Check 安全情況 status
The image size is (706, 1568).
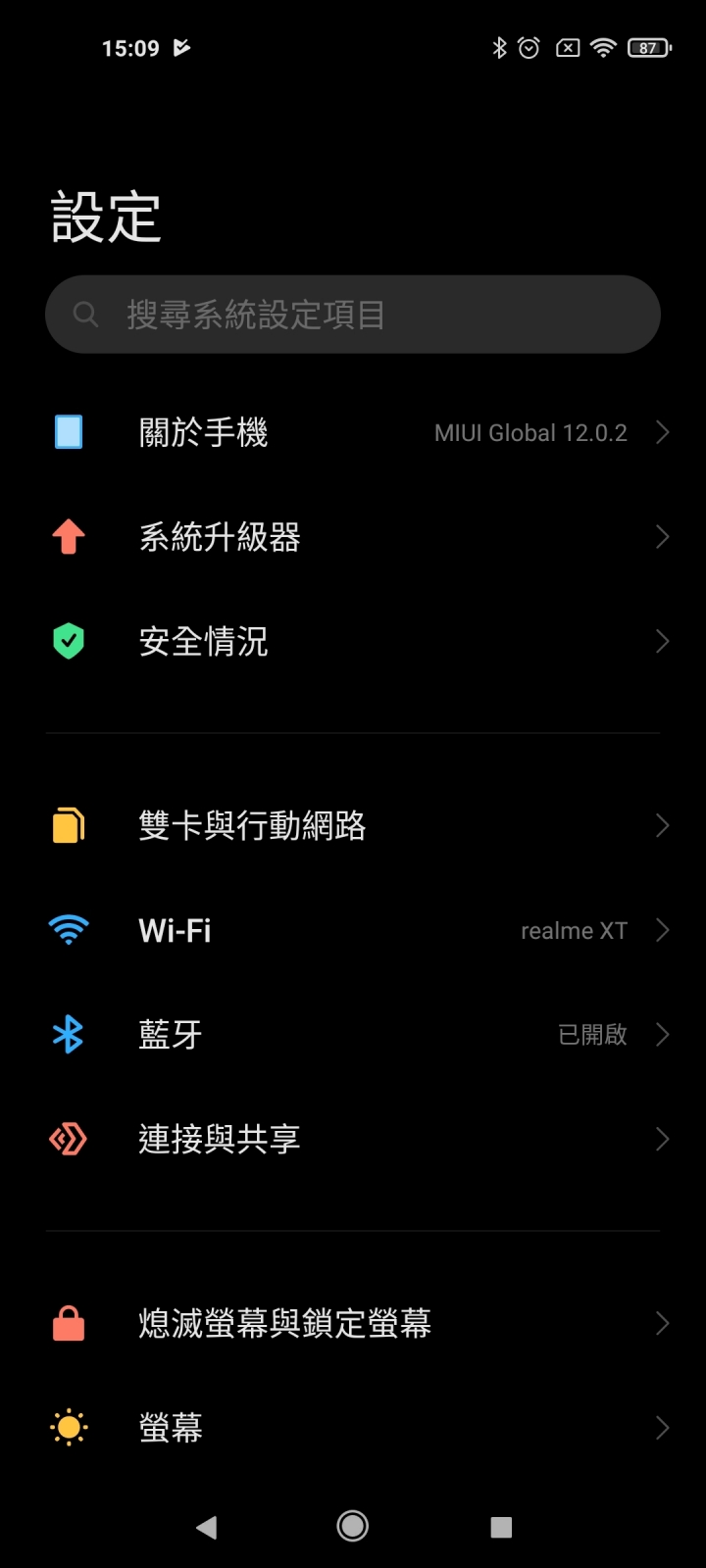tap(353, 642)
